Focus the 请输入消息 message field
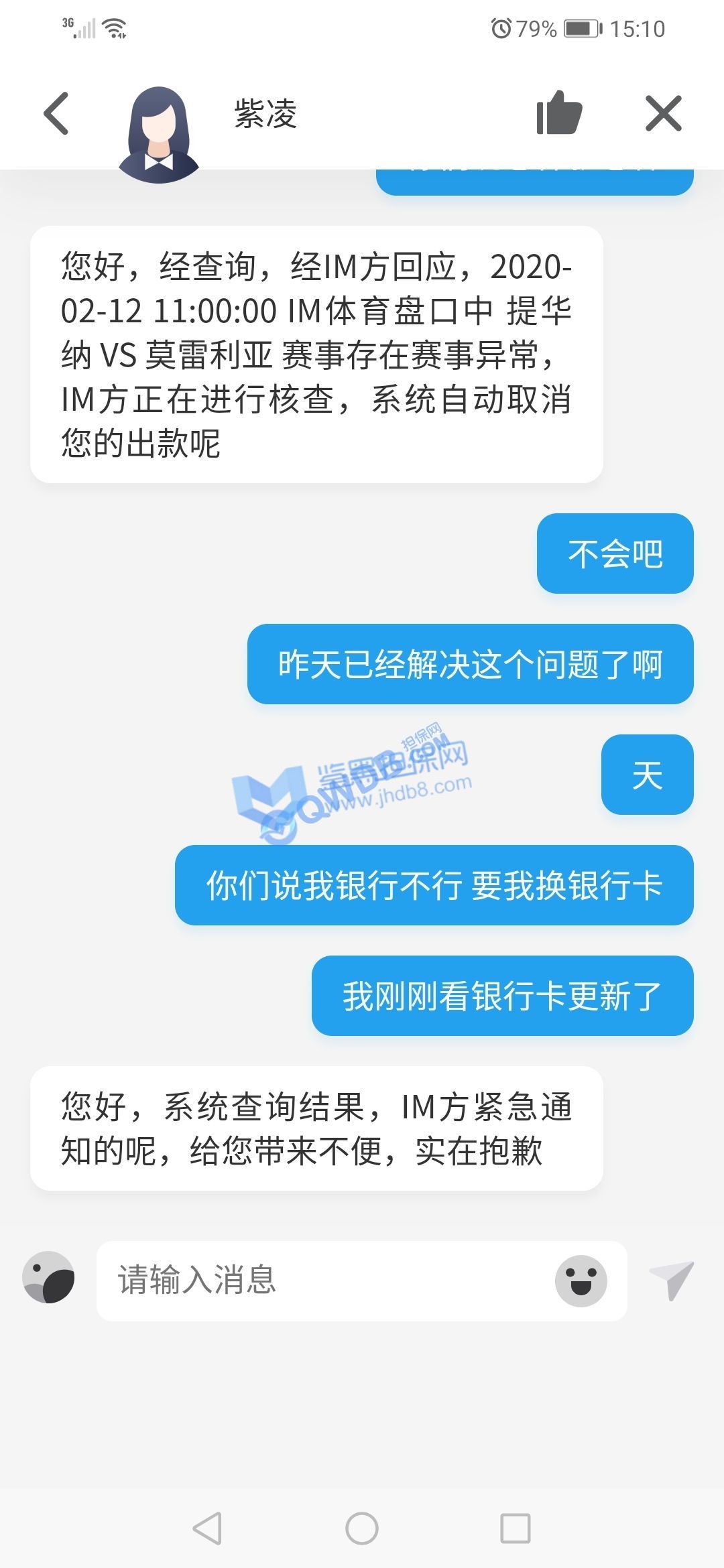The image size is (724, 1568). click(x=322, y=1281)
